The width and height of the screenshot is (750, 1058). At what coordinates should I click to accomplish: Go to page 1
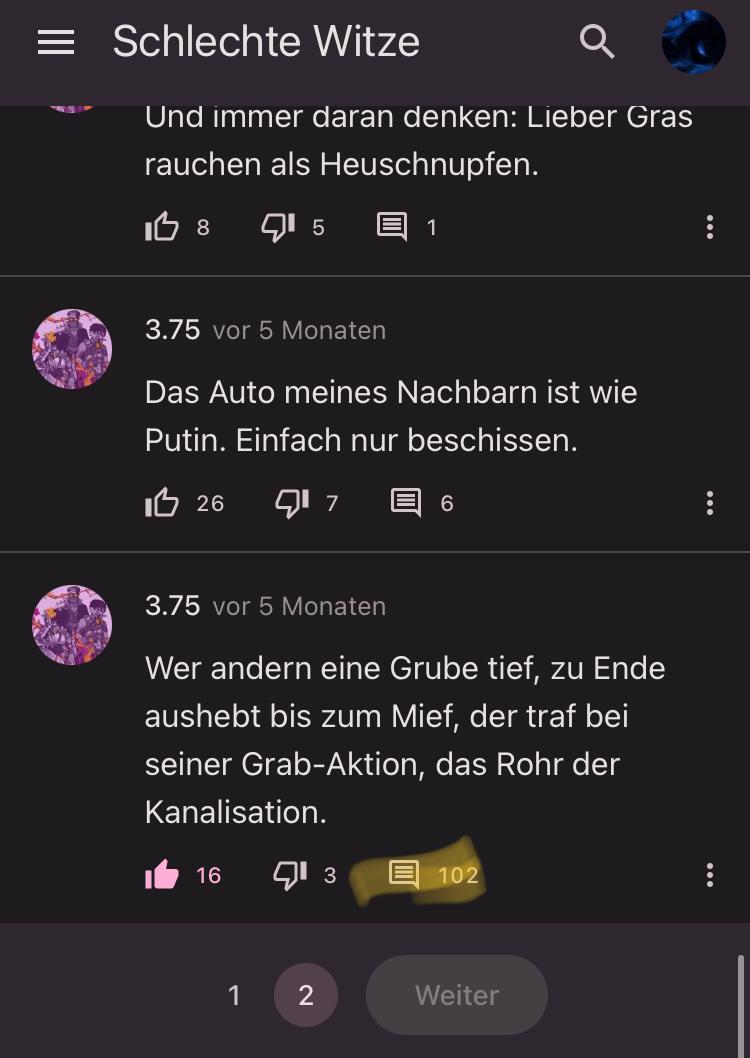[x=234, y=995]
